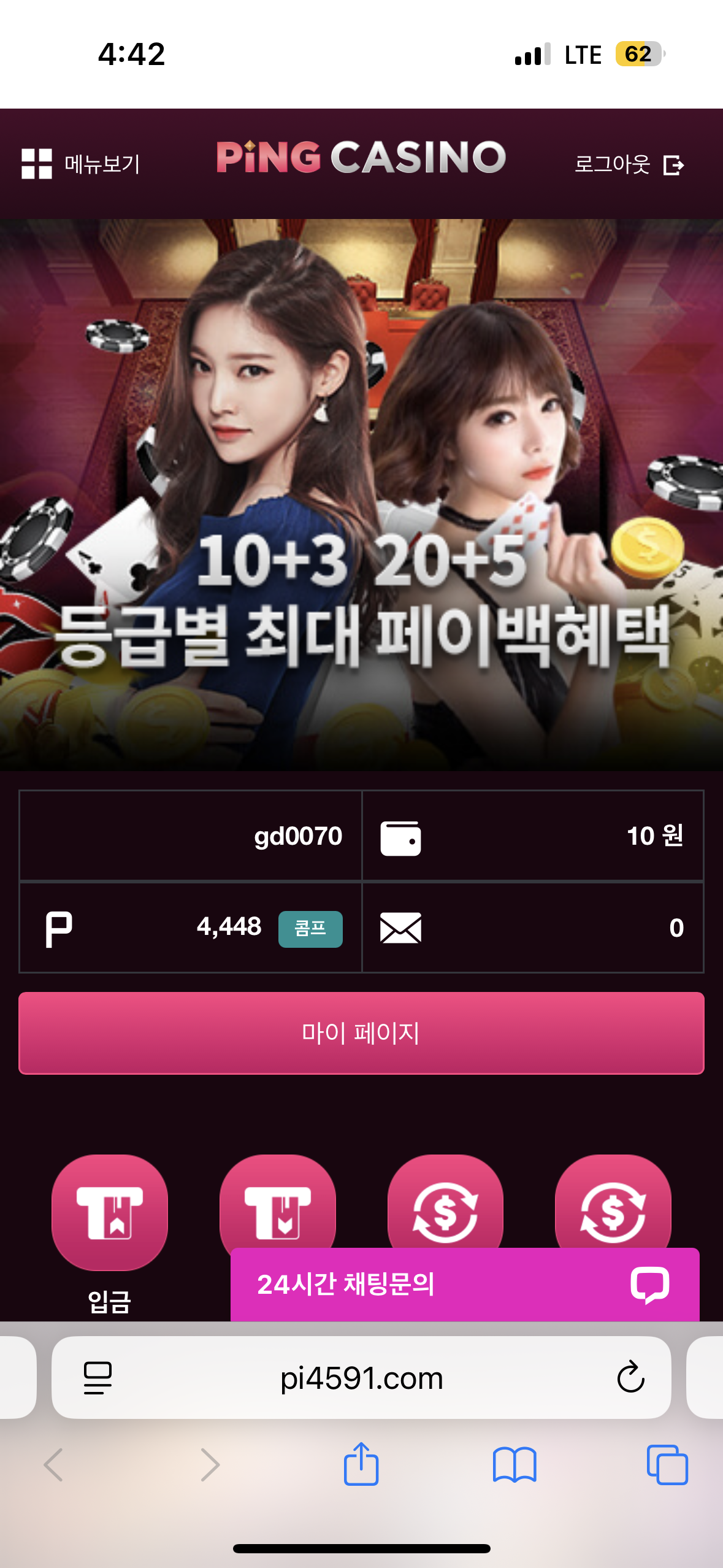Open the payback promotion banner

pyautogui.click(x=361, y=494)
